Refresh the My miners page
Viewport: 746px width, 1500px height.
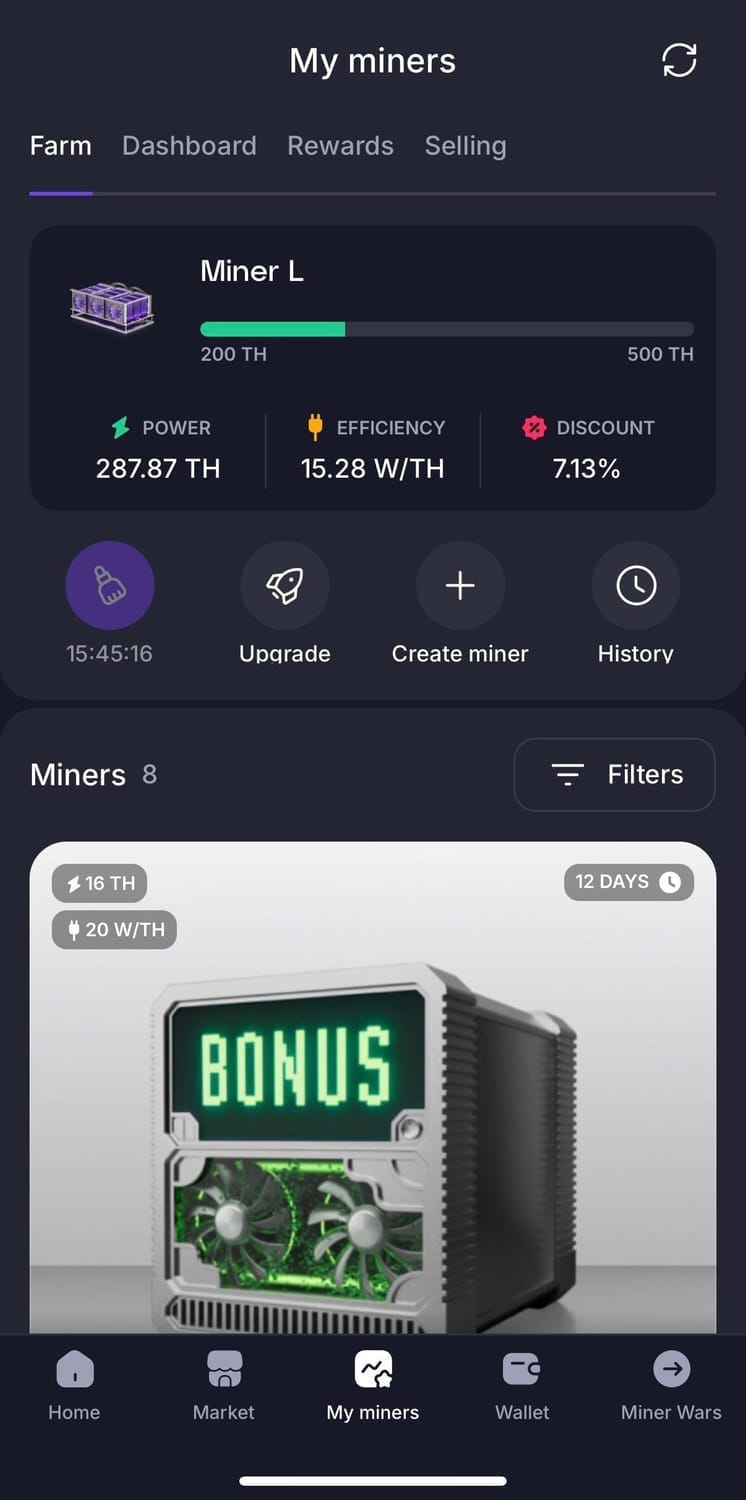click(679, 61)
